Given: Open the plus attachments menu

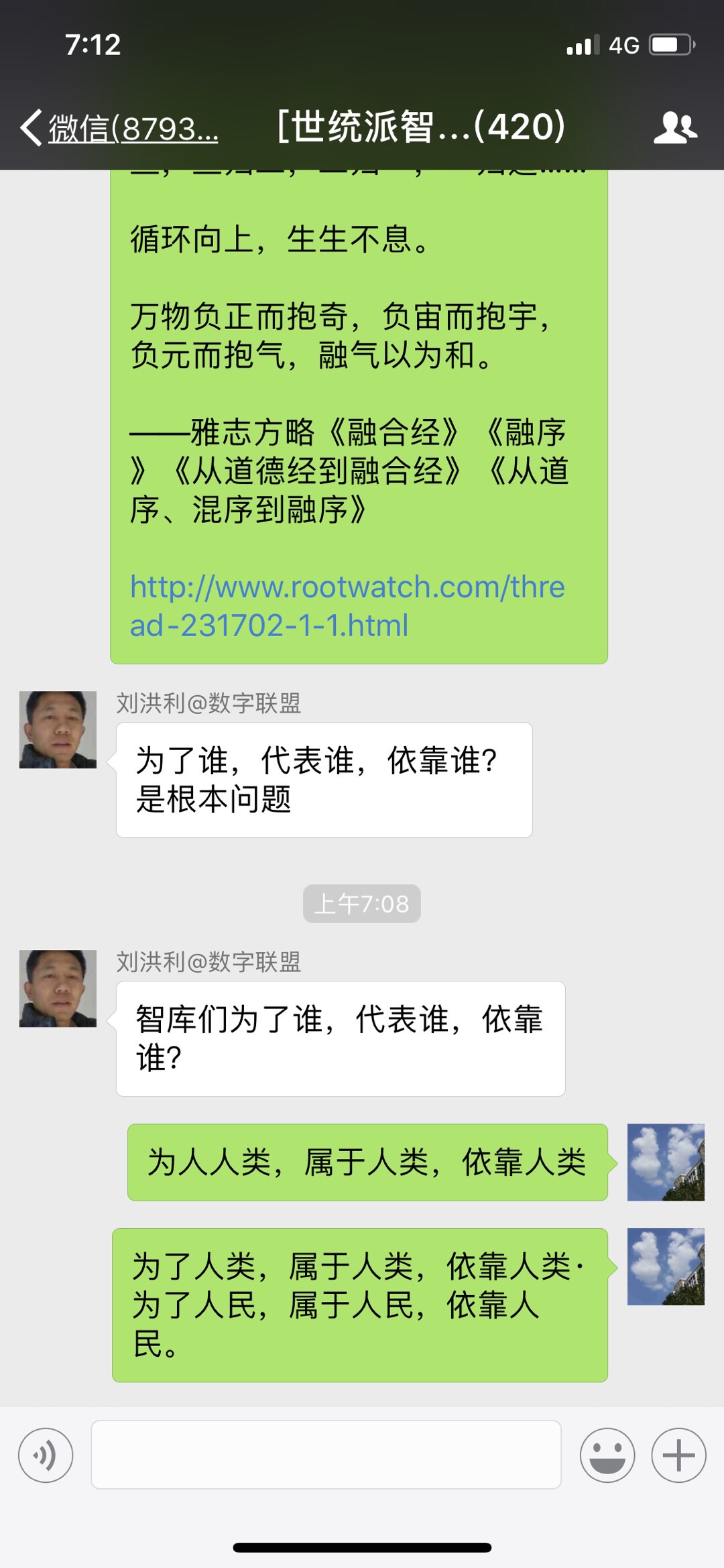Looking at the screenshot, I should (678, 1455).
